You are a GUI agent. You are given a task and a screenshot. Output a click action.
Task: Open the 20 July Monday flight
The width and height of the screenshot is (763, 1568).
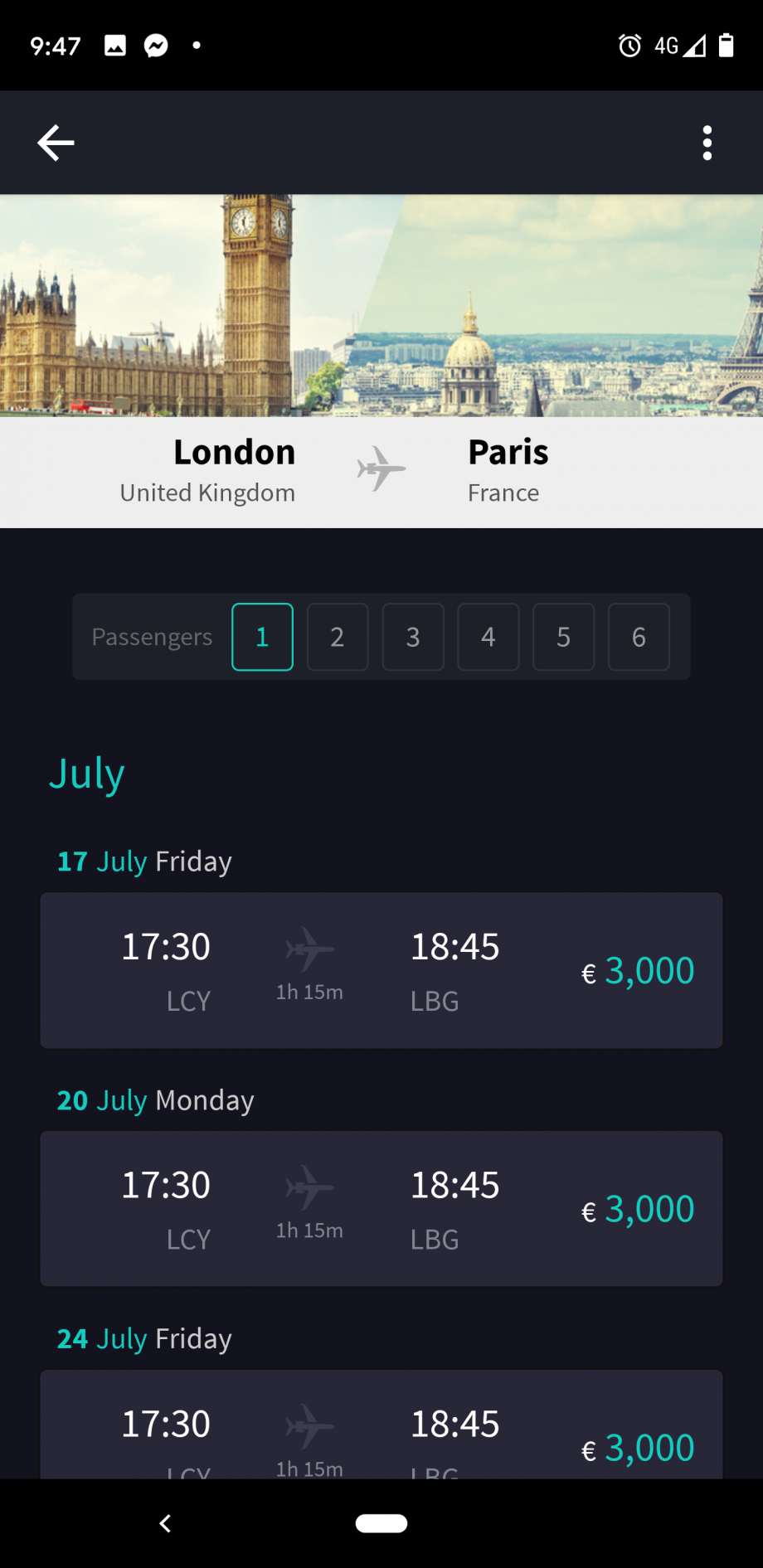click(x=381, y=1209)
